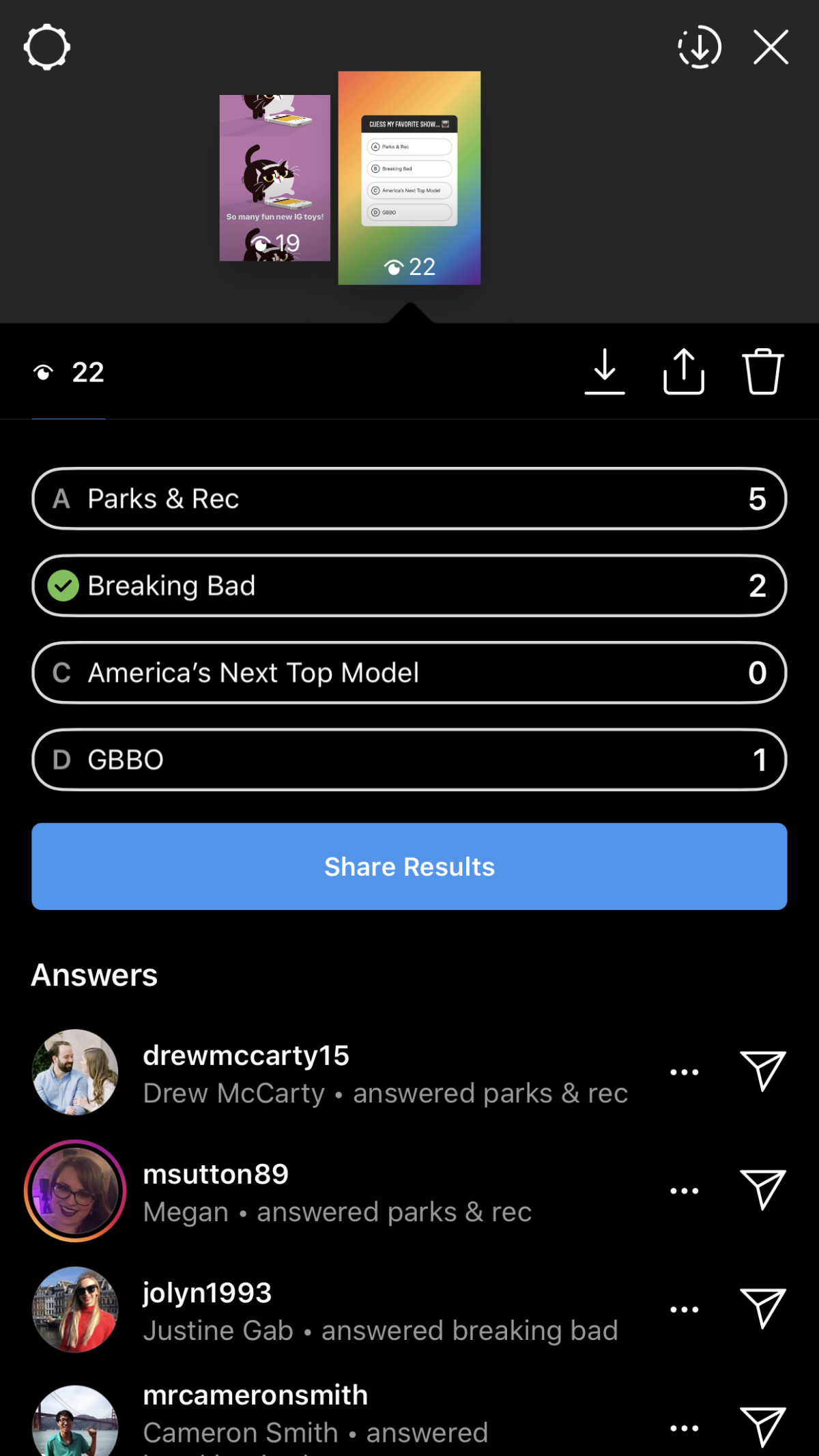The width and height of the screenshot is (819, 1456).
Task: Select the correct answer Breaking Bad
Action: [408, 586]
